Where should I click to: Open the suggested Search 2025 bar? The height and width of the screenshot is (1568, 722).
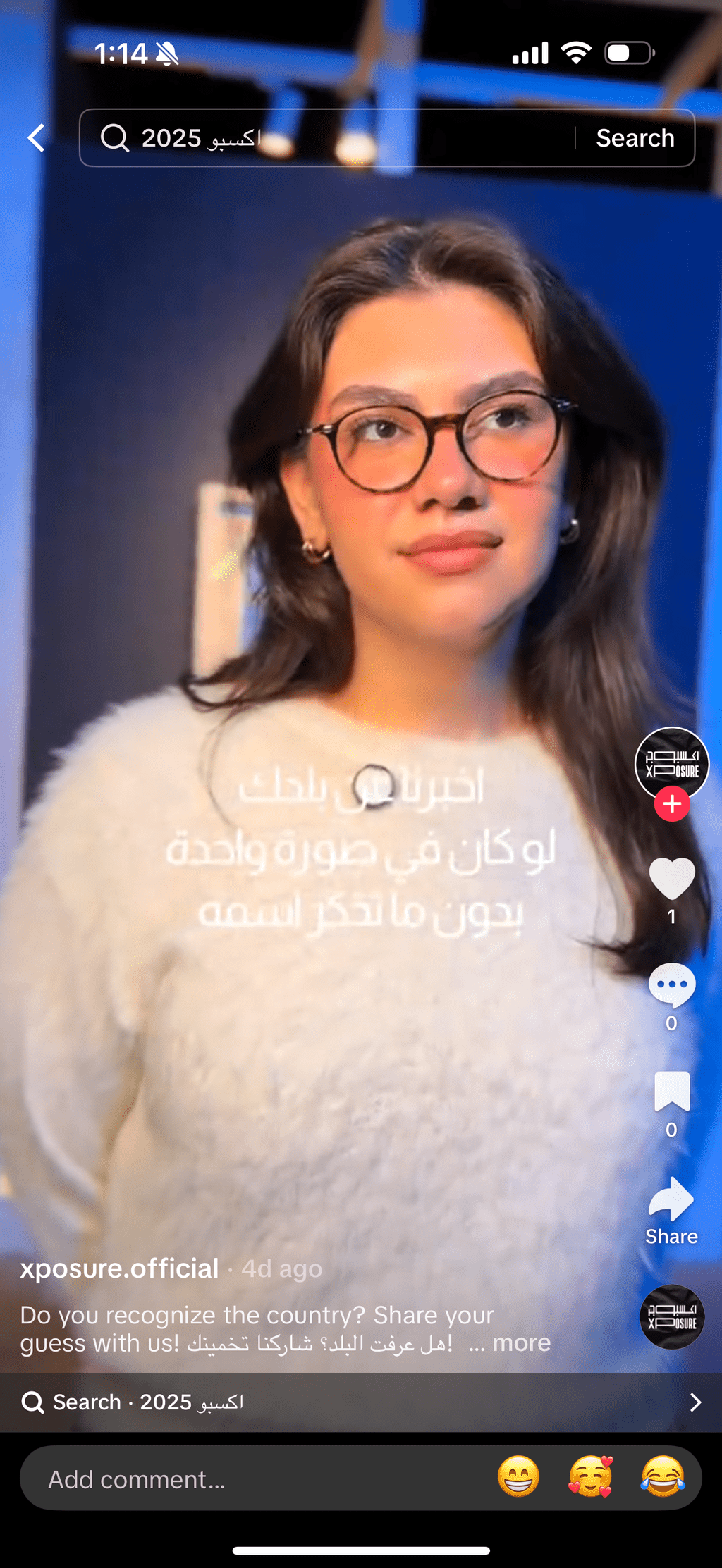tap(361, 1402)
